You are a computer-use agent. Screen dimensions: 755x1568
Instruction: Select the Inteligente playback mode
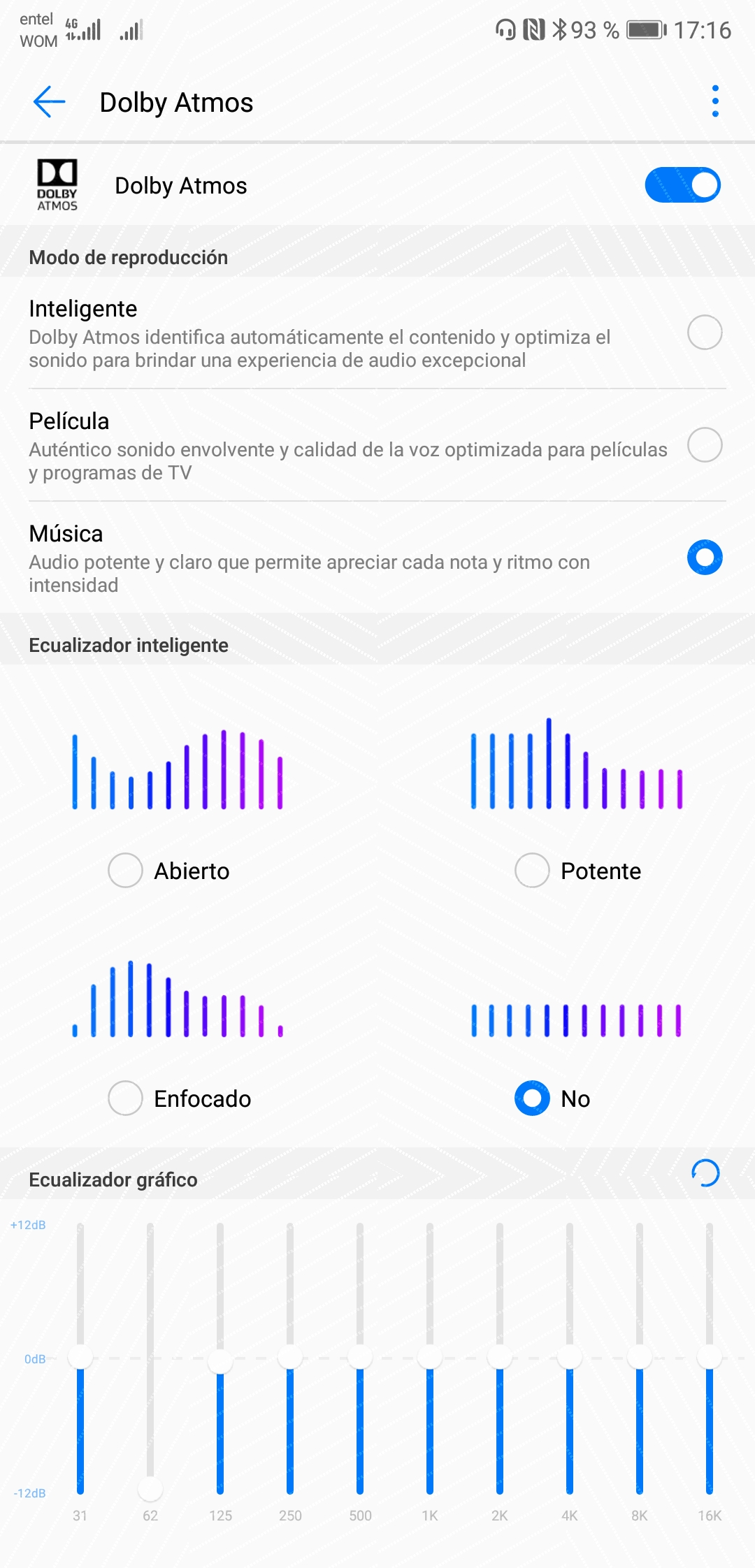[x=704, y=332]
